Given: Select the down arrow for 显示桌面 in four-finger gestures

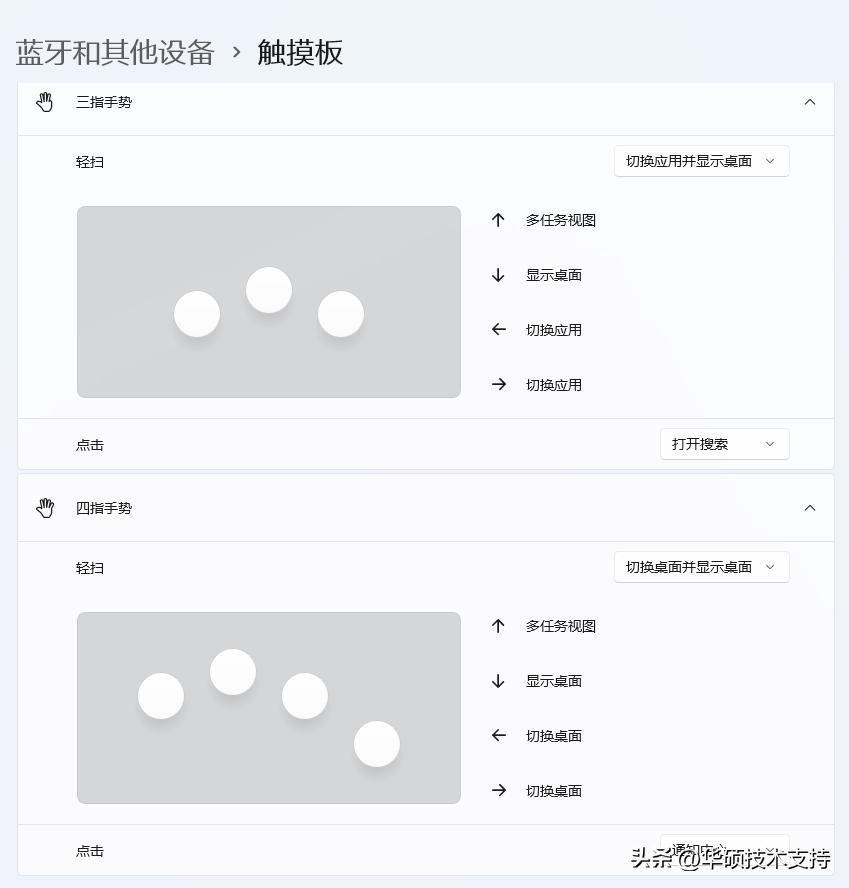Looking at the screenshot, I should [499, 681].
